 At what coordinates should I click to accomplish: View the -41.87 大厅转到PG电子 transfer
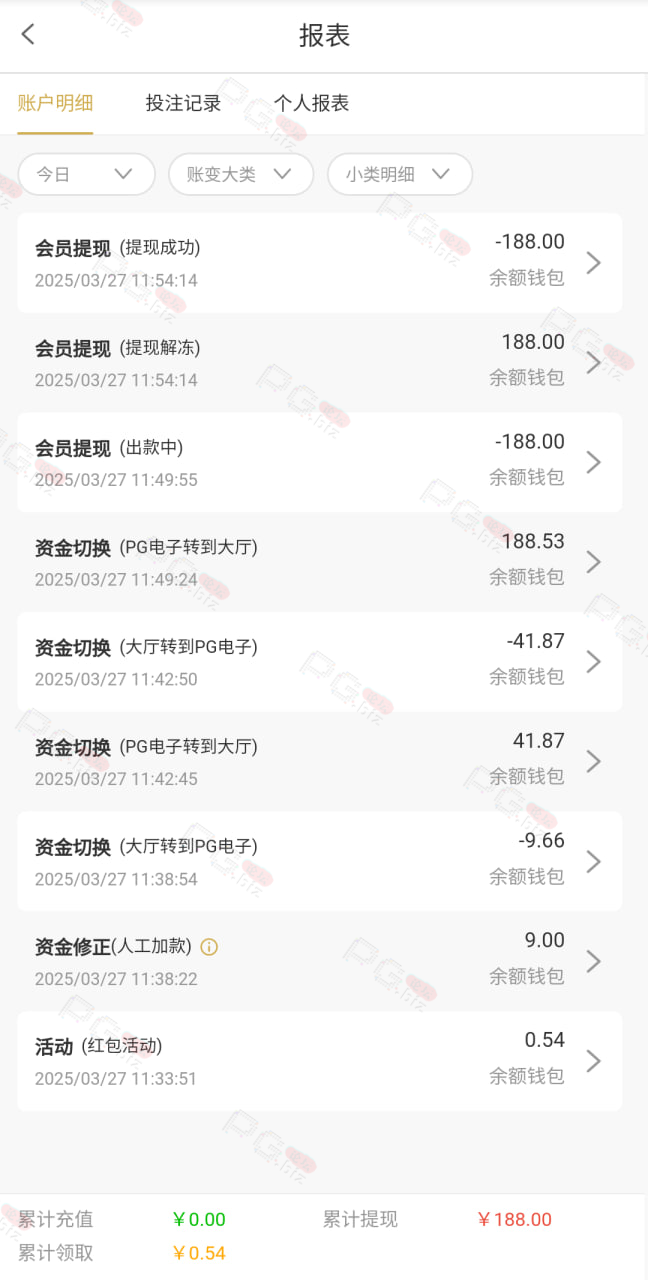[x=320, y=662]
